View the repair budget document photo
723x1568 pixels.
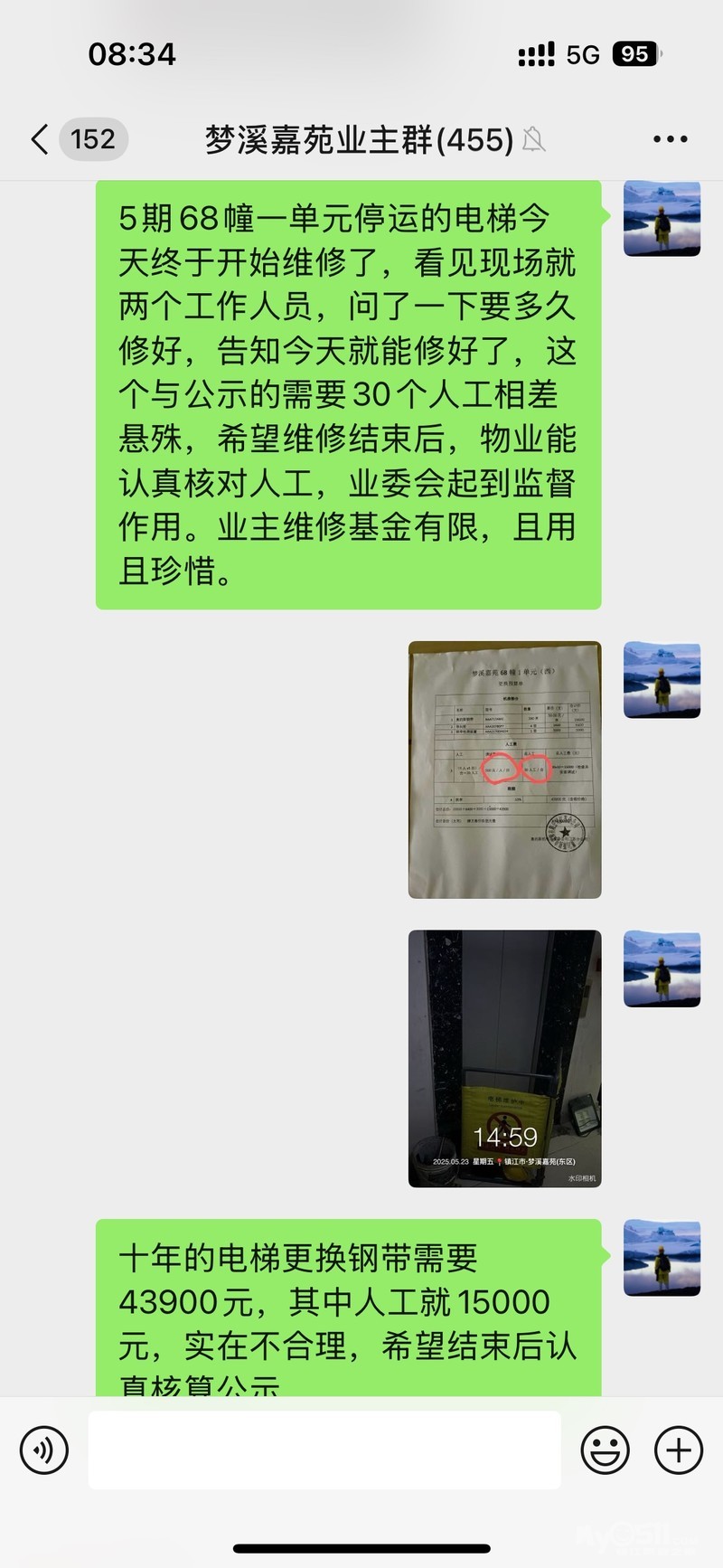(505, 770)
